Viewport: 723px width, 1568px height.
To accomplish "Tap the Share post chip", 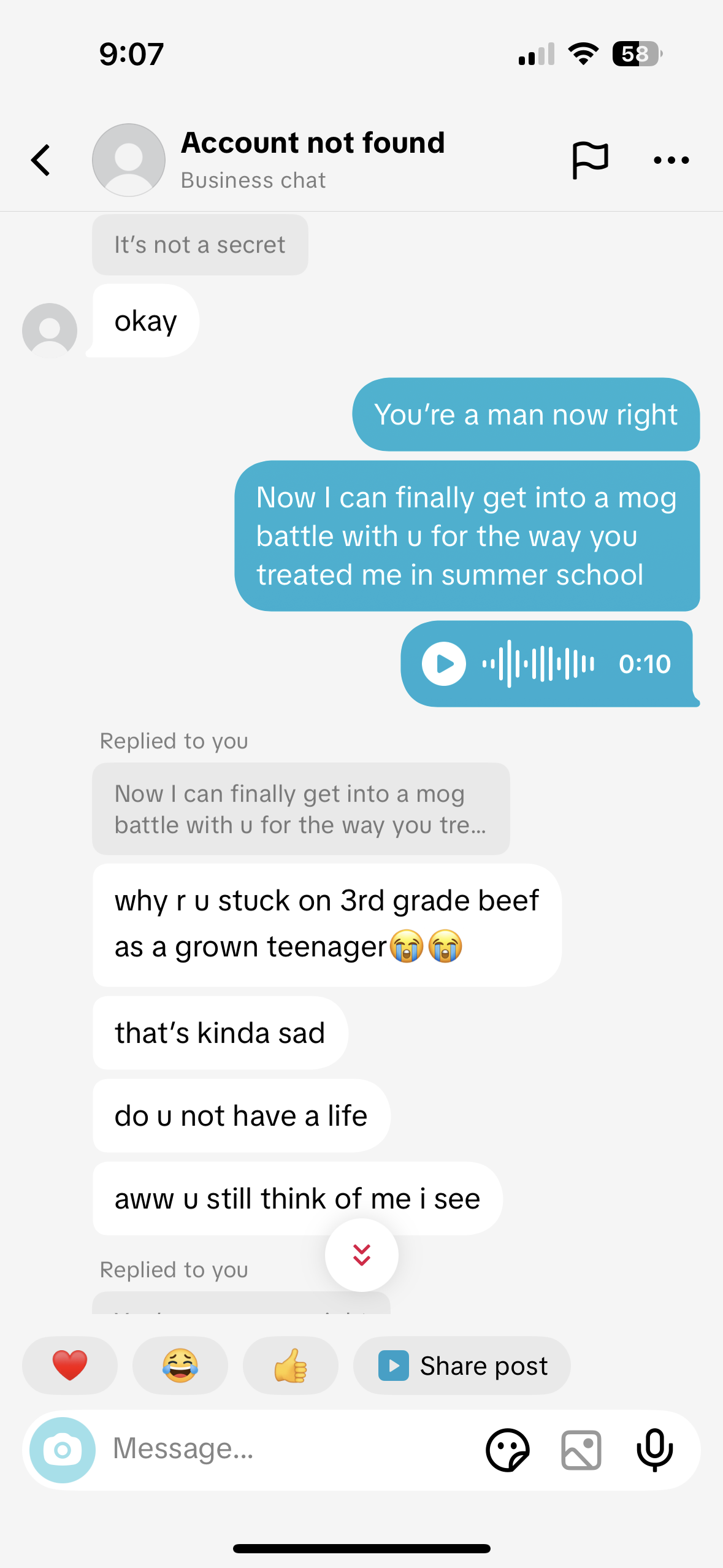I will pyautogui.click(x=462, y=1366).
